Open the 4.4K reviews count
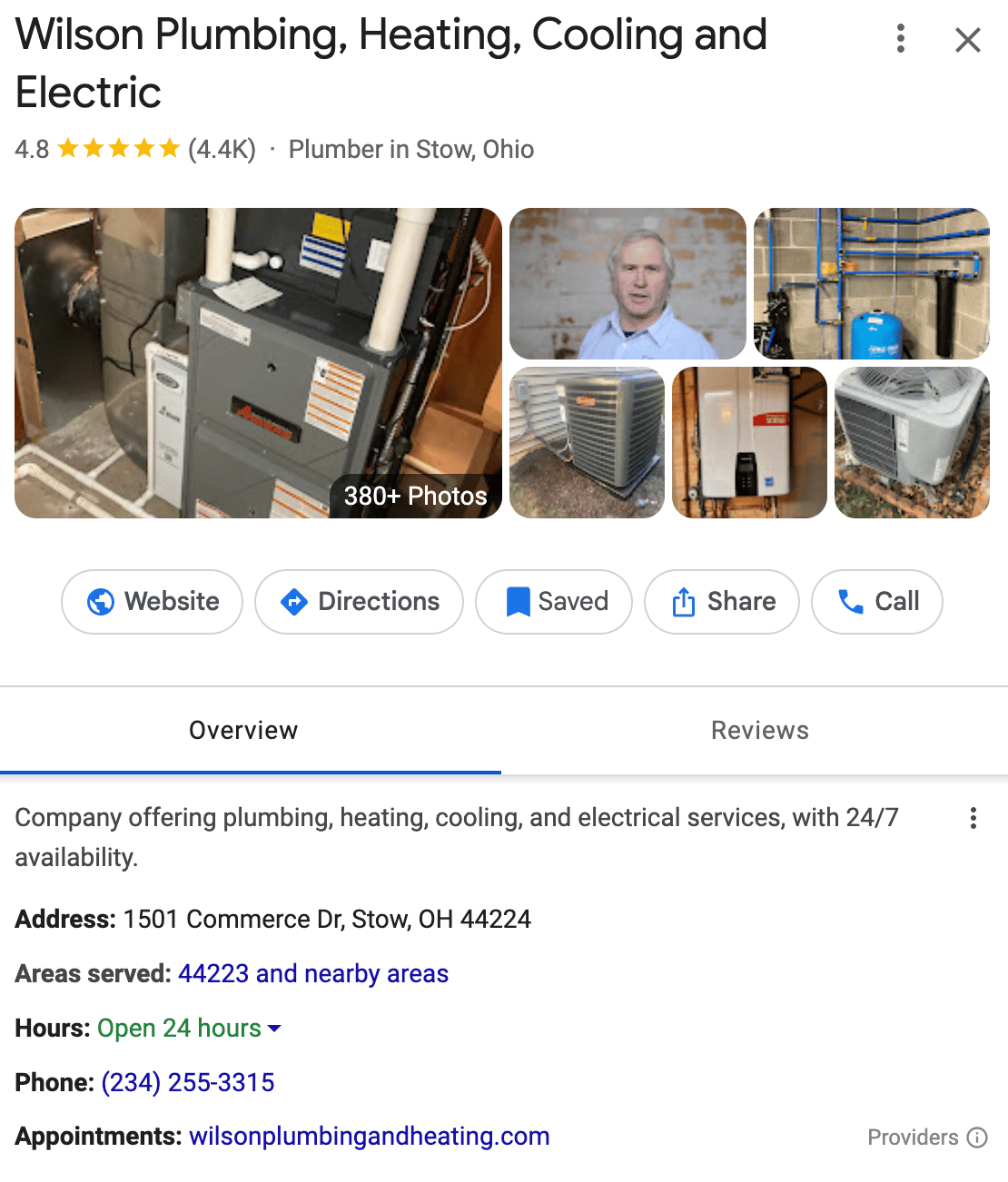 [222, 150]
